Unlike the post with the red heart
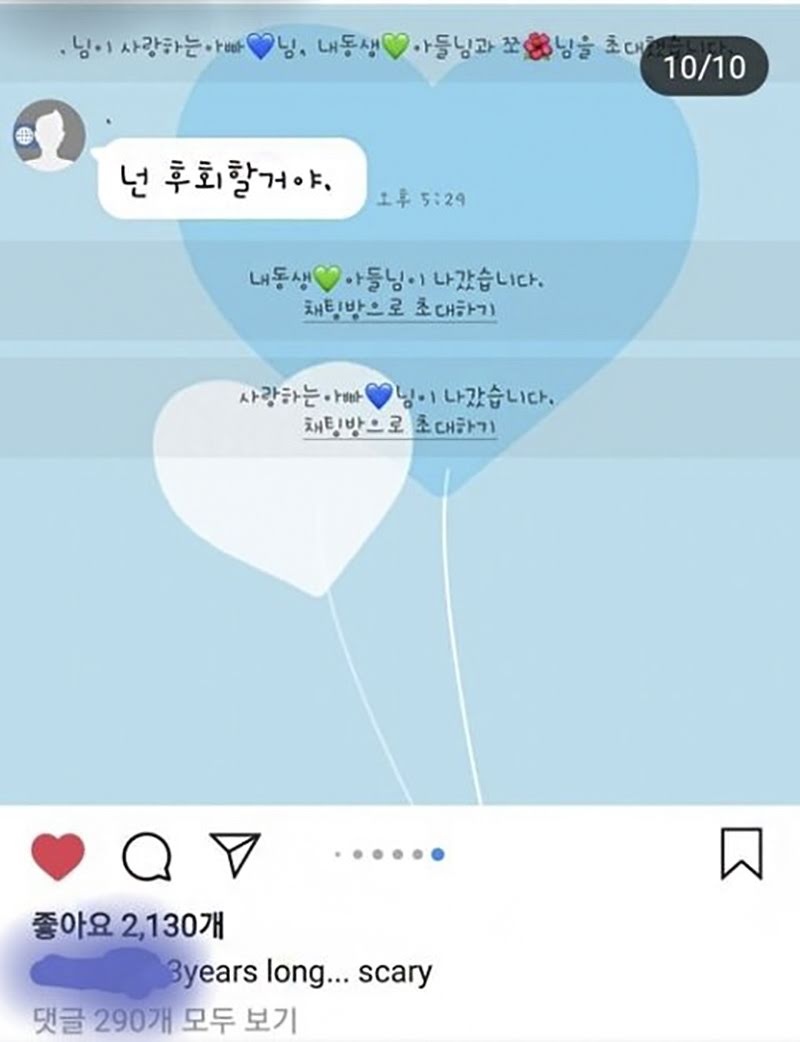The height and width of the screenshot is (1042, 800). click(58, 855)
